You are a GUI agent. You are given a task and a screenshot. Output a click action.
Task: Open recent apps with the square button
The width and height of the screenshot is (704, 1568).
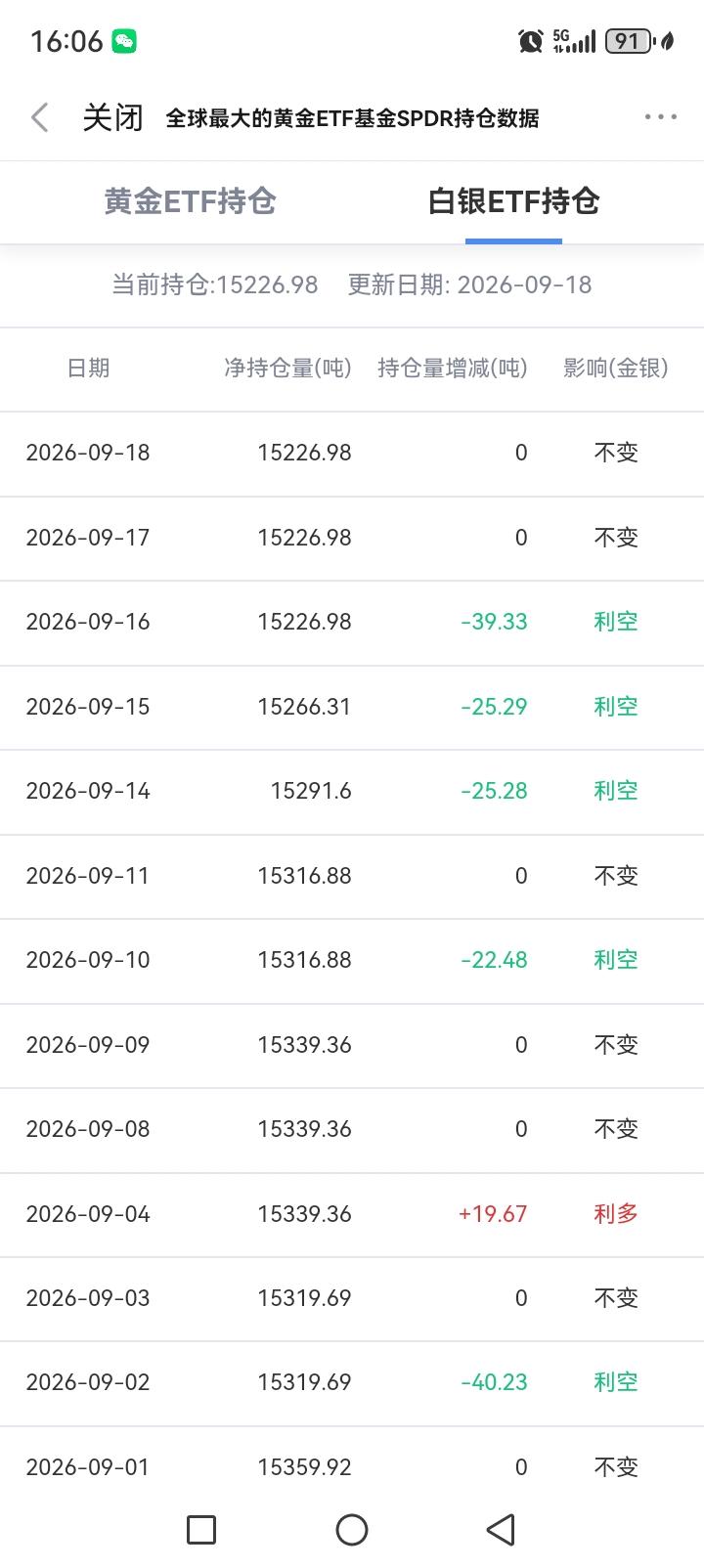click(201, 1530)
